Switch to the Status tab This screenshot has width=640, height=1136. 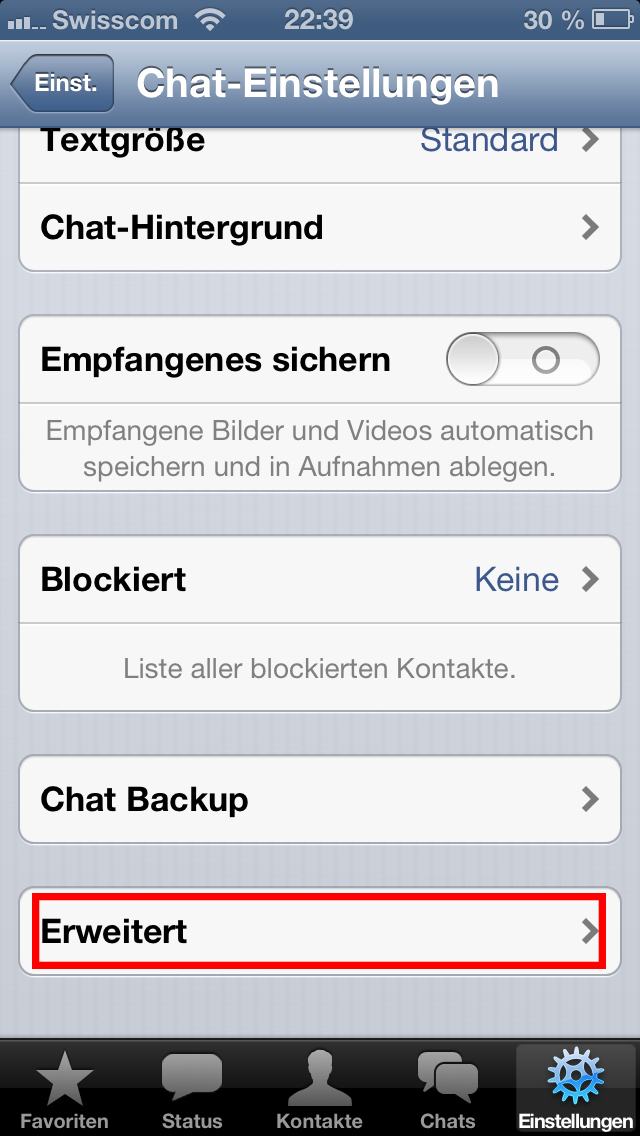(191, 1090)
